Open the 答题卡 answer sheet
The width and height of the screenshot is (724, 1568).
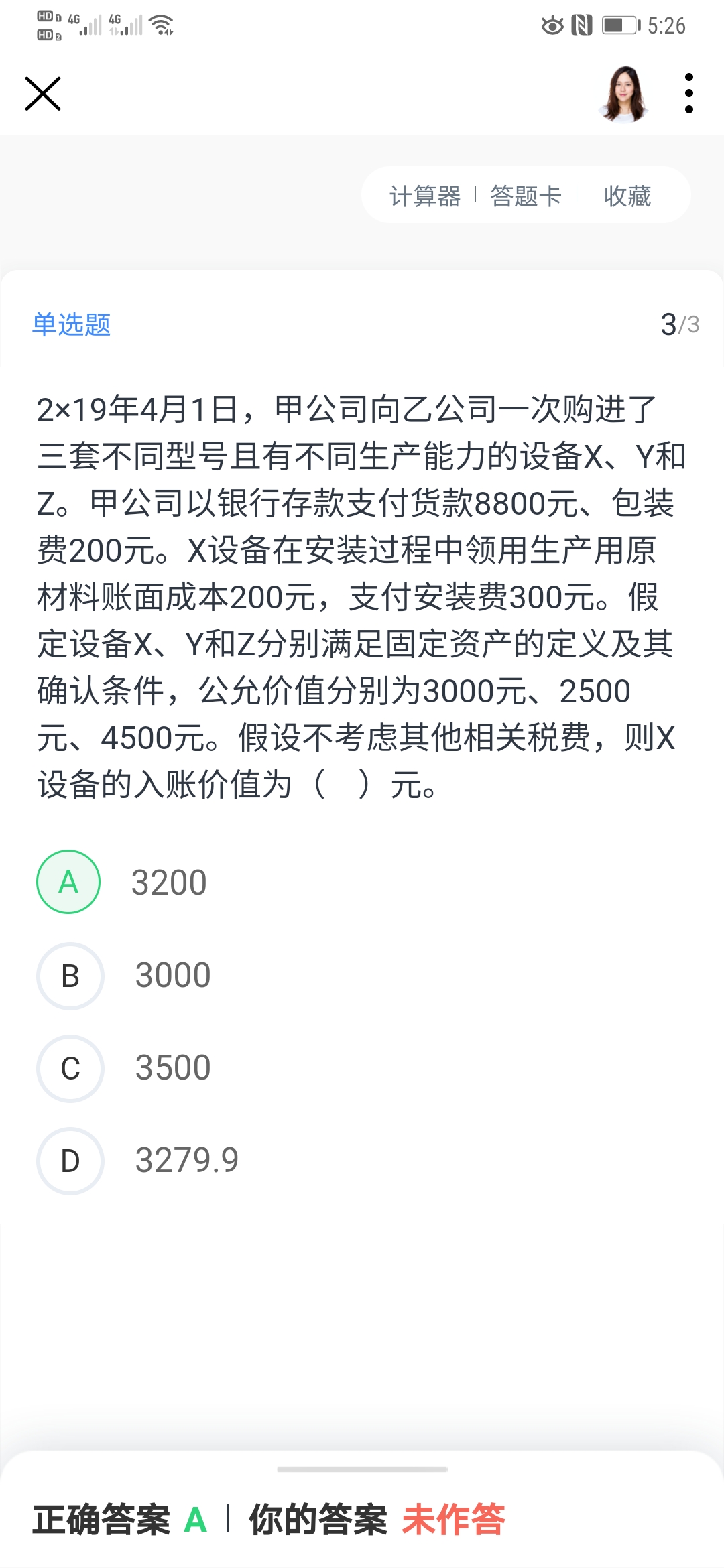[x=526, y=196]
